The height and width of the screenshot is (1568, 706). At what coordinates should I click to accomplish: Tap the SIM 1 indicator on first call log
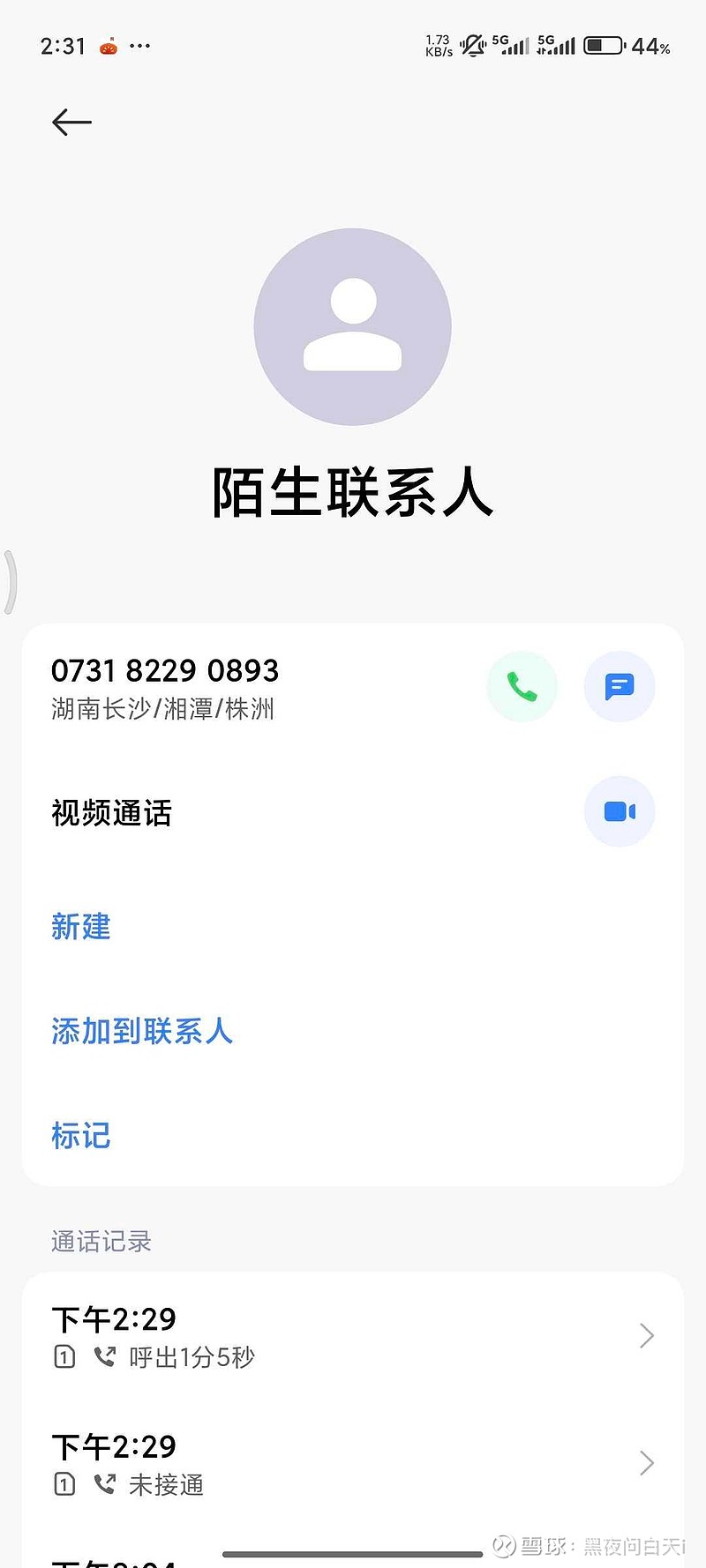click(x=64, y=1357)
